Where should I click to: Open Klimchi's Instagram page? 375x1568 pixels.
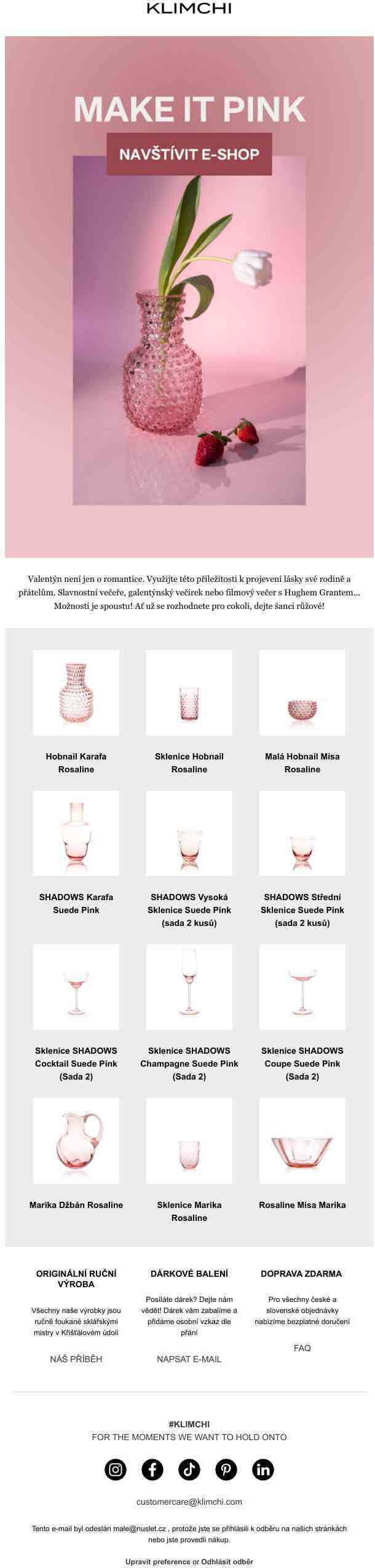116,1470
